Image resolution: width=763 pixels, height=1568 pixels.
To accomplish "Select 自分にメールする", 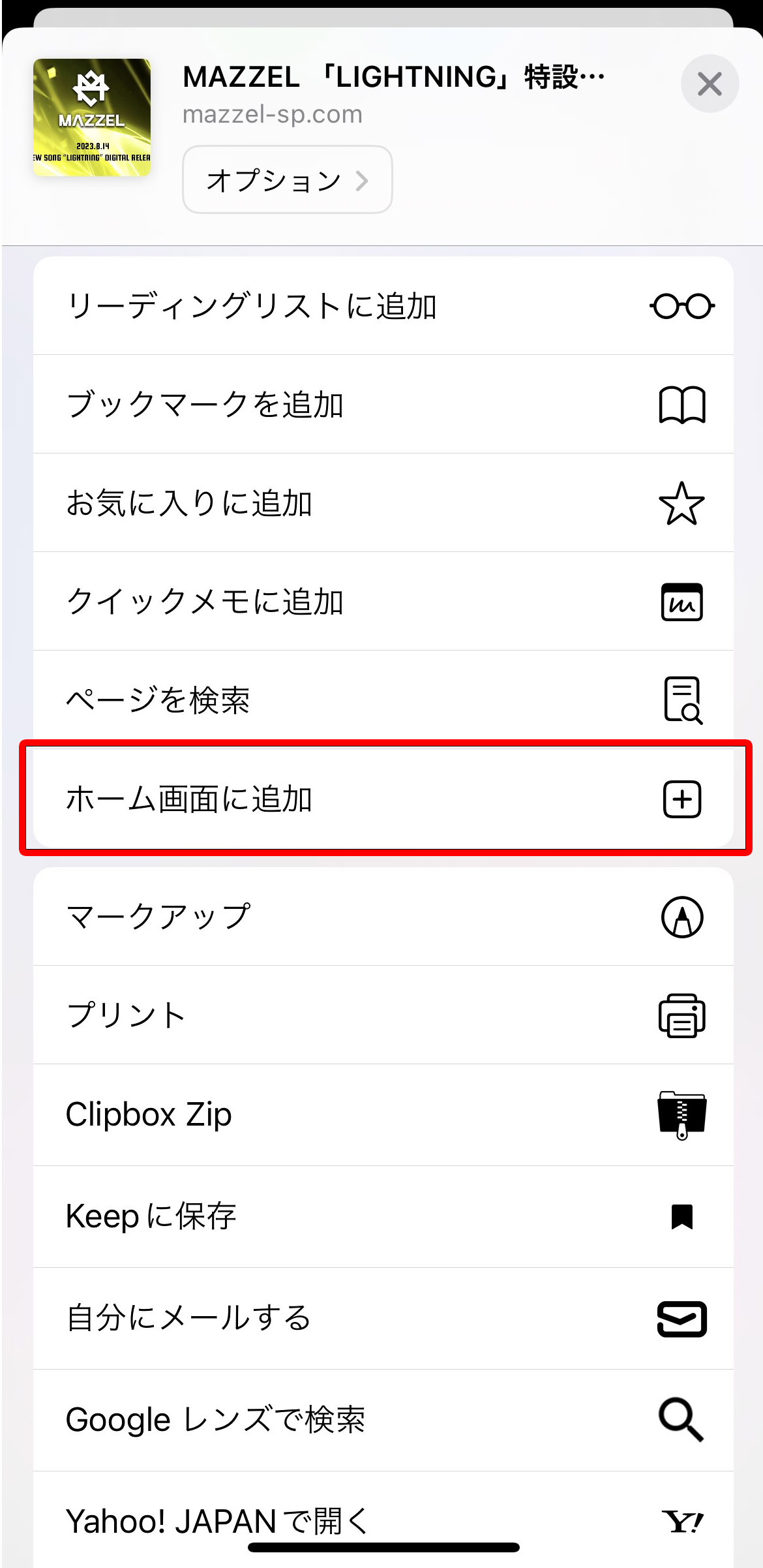I will click(383, 1318).
